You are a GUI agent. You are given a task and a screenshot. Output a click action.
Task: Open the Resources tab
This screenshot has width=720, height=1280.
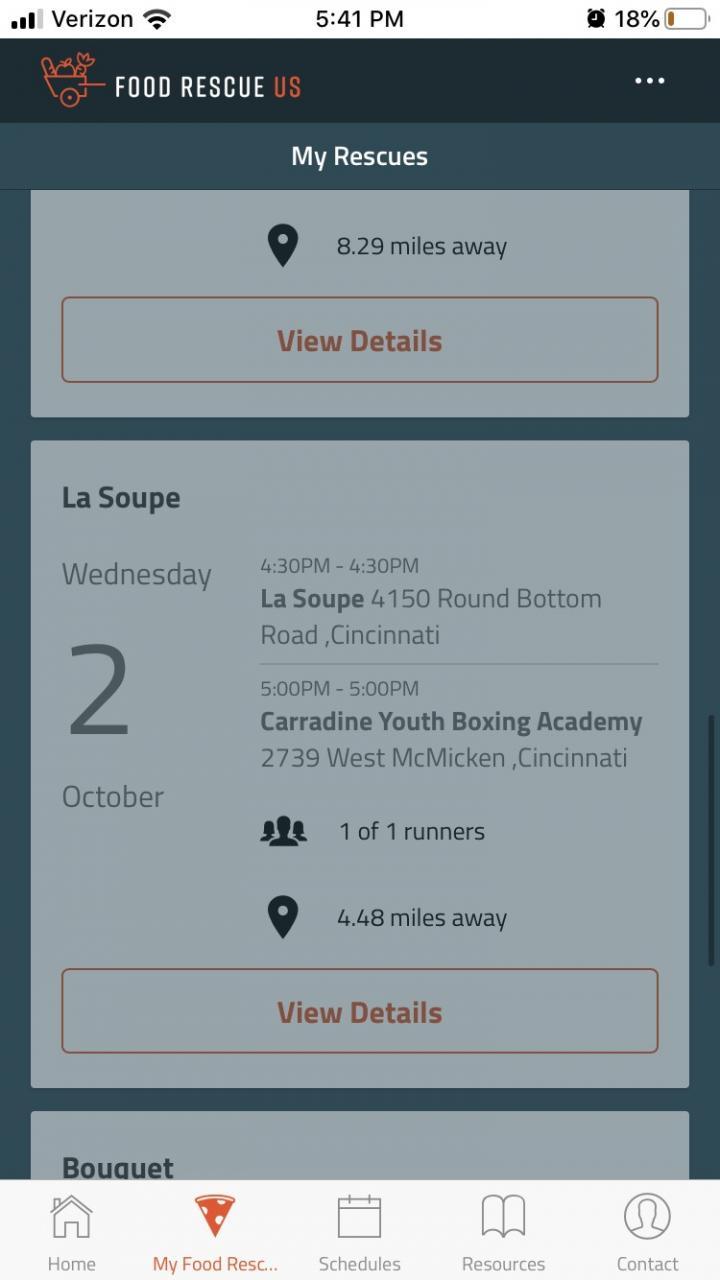[503, 1233]
